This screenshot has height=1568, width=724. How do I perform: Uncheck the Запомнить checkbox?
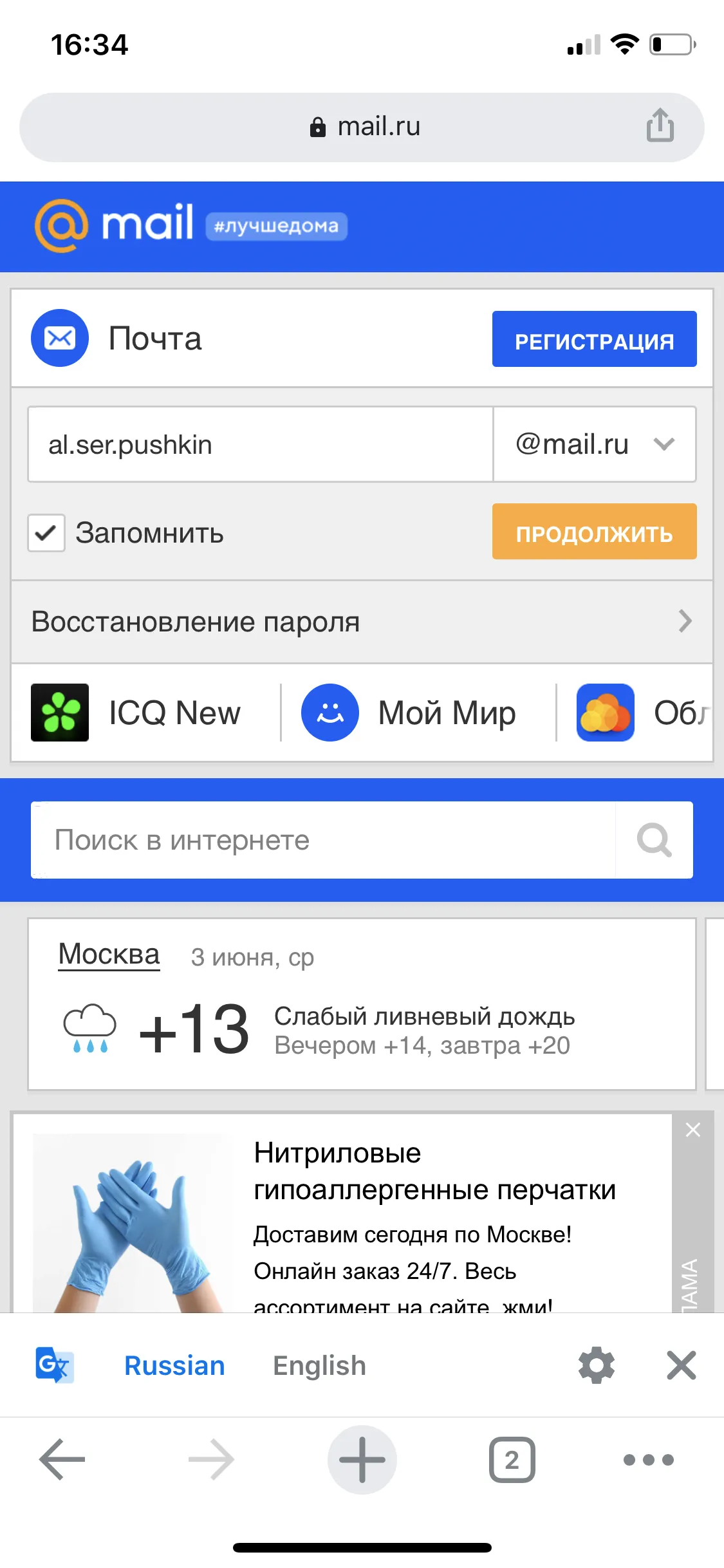coord(46,533)
